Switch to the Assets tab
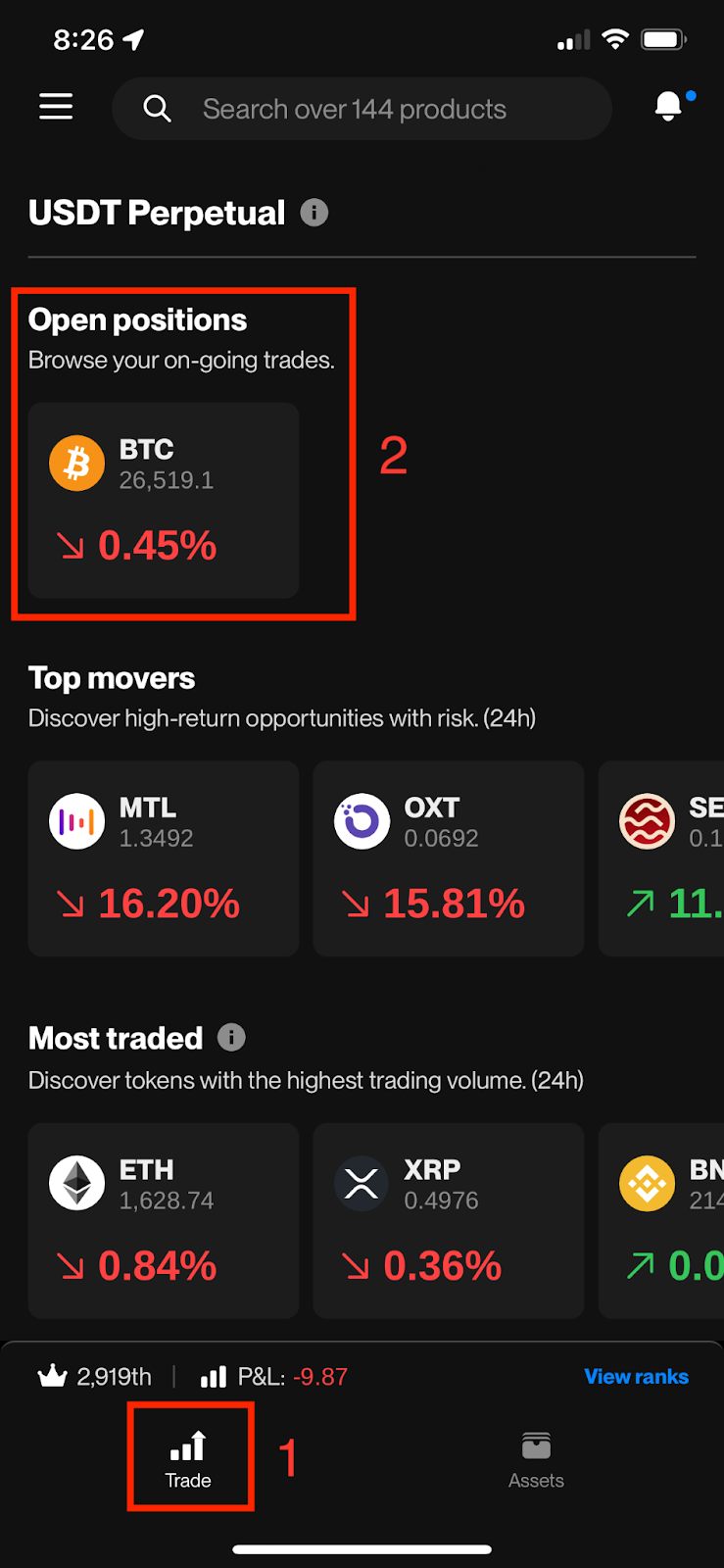Viewport: 724px width, 1568px height. pos(536,1459)
